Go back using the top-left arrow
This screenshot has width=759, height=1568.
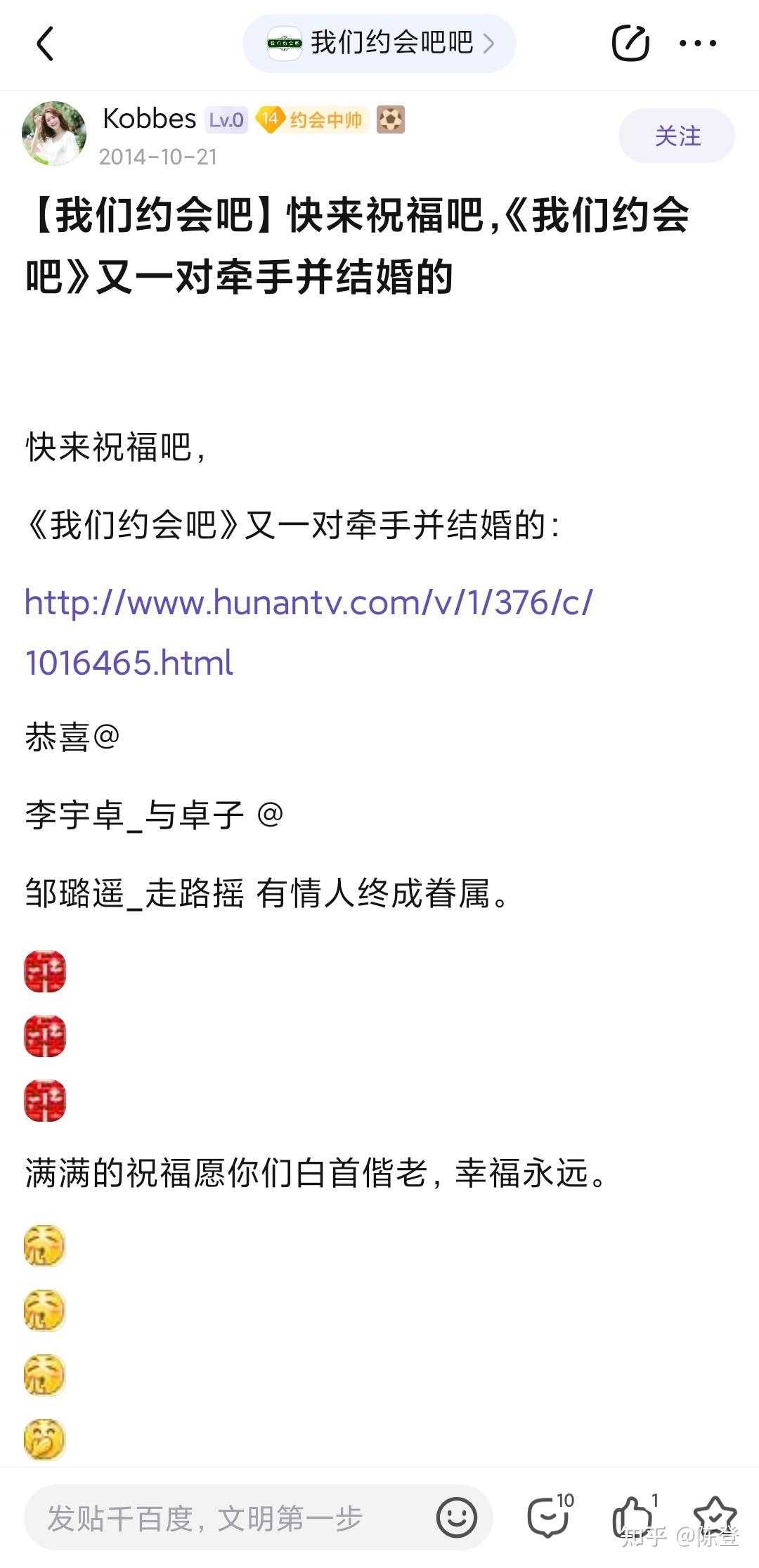[45, 44]
